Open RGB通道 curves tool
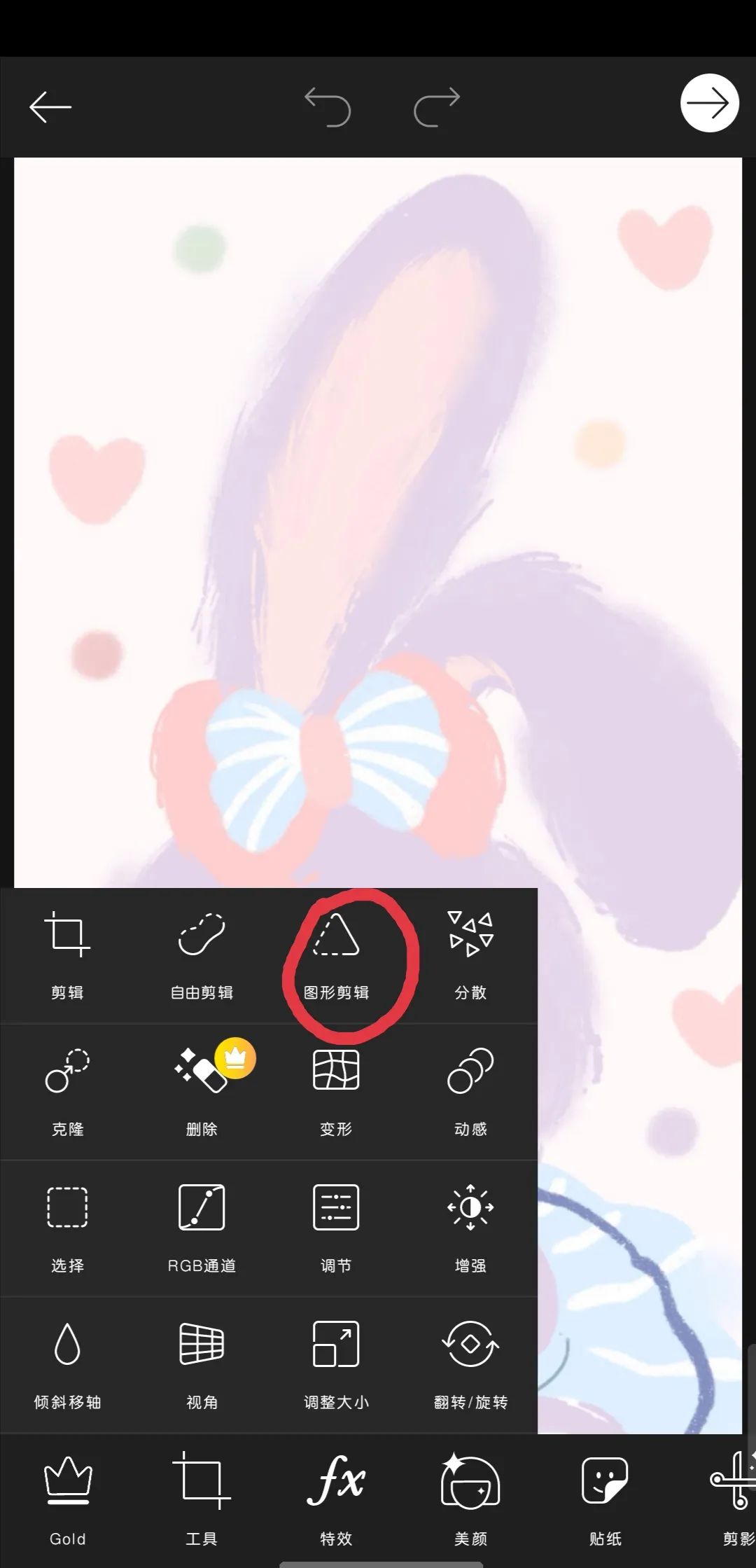 [x=202, y=1226]
